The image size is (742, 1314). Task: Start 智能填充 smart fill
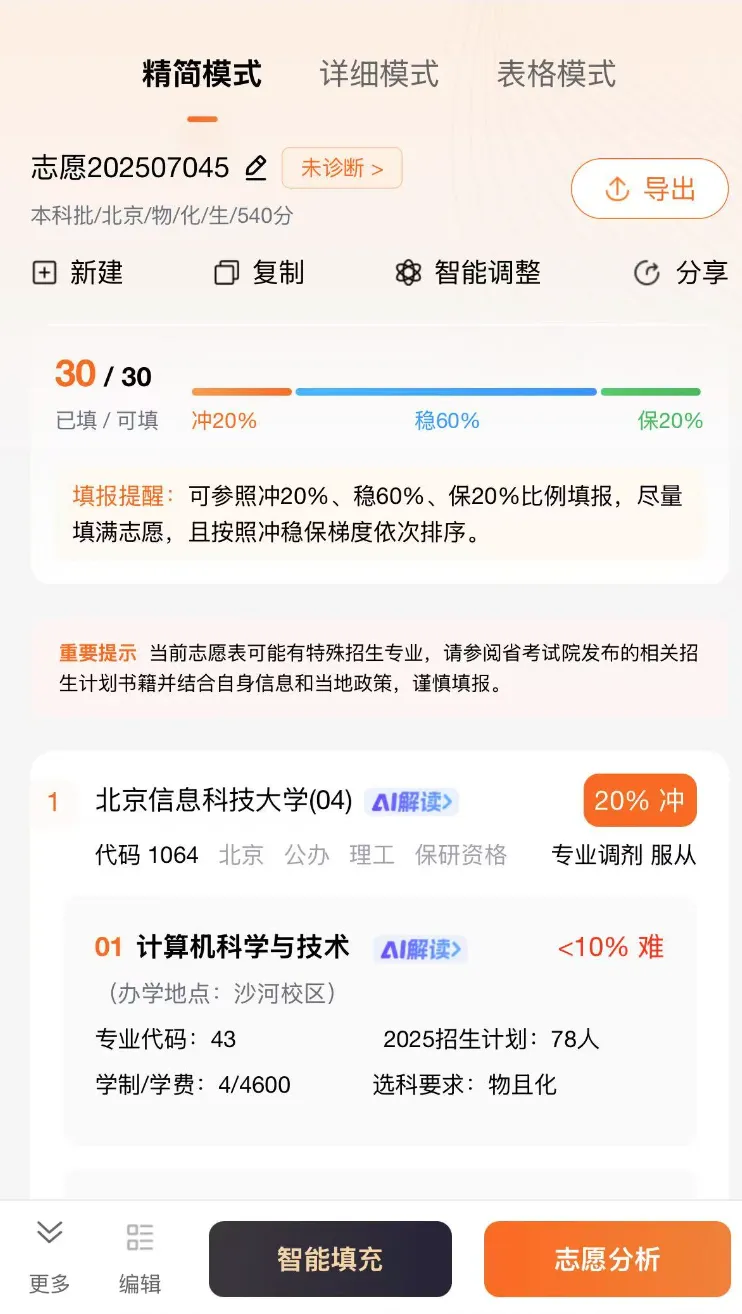[330, 1259]
